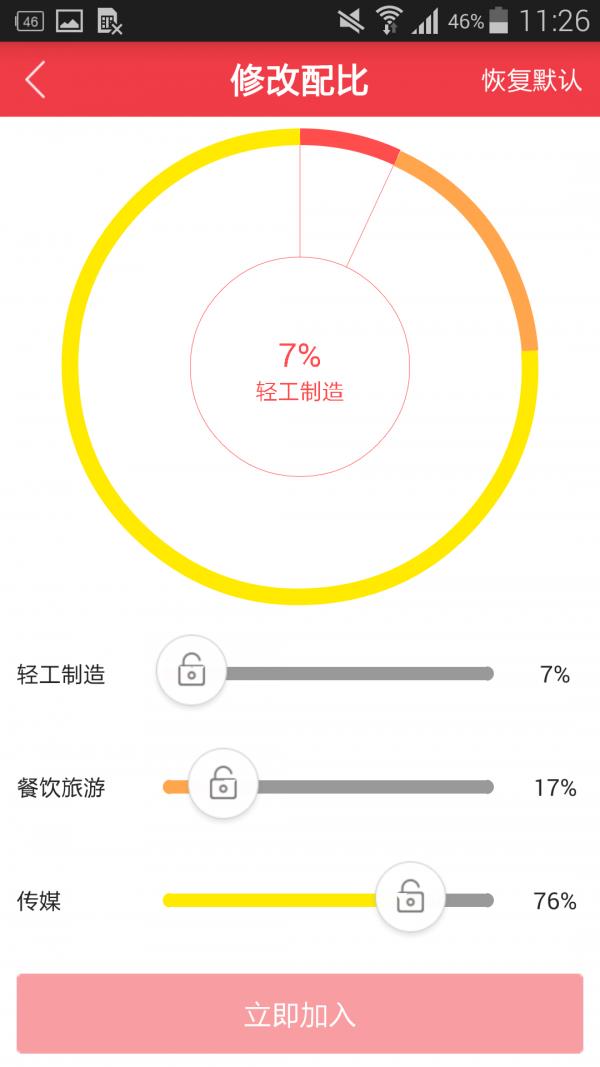Lock the 轻工制造 slider handle
Image resolution: width=600 pixels, height=1067 pixels.
click(191, 670)
